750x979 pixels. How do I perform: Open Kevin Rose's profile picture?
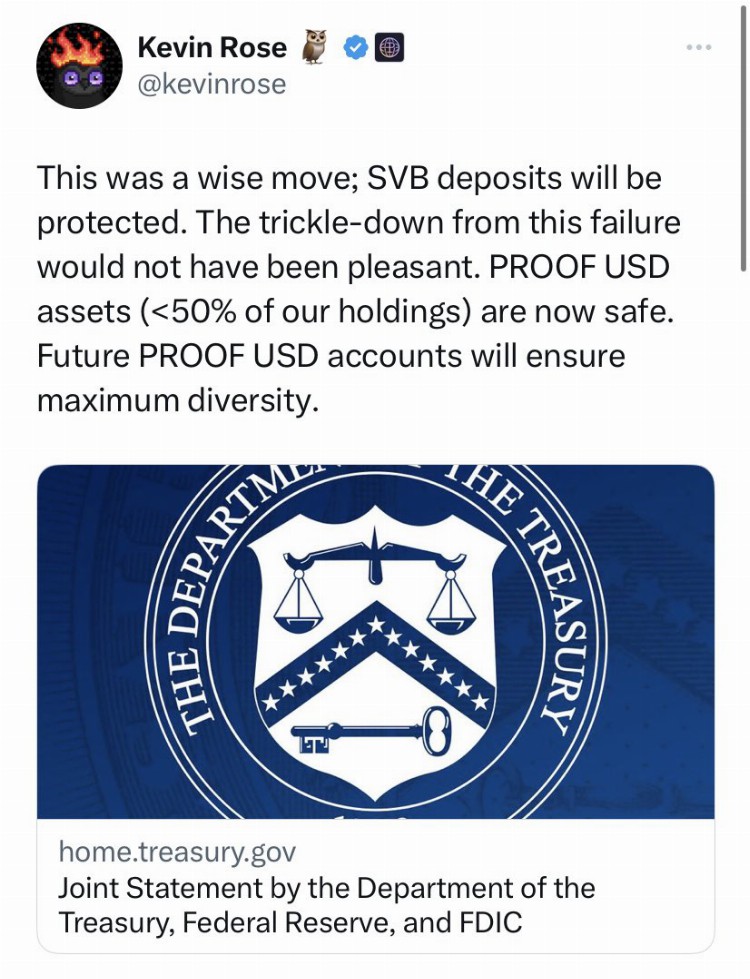point(79,66)
